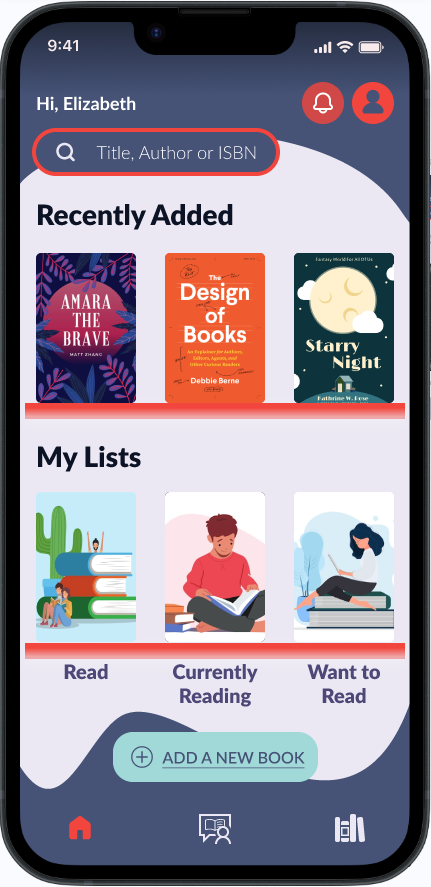Viewport: 431px width, 887px height.
Task: Add a new book
Action: pos(216,757)
